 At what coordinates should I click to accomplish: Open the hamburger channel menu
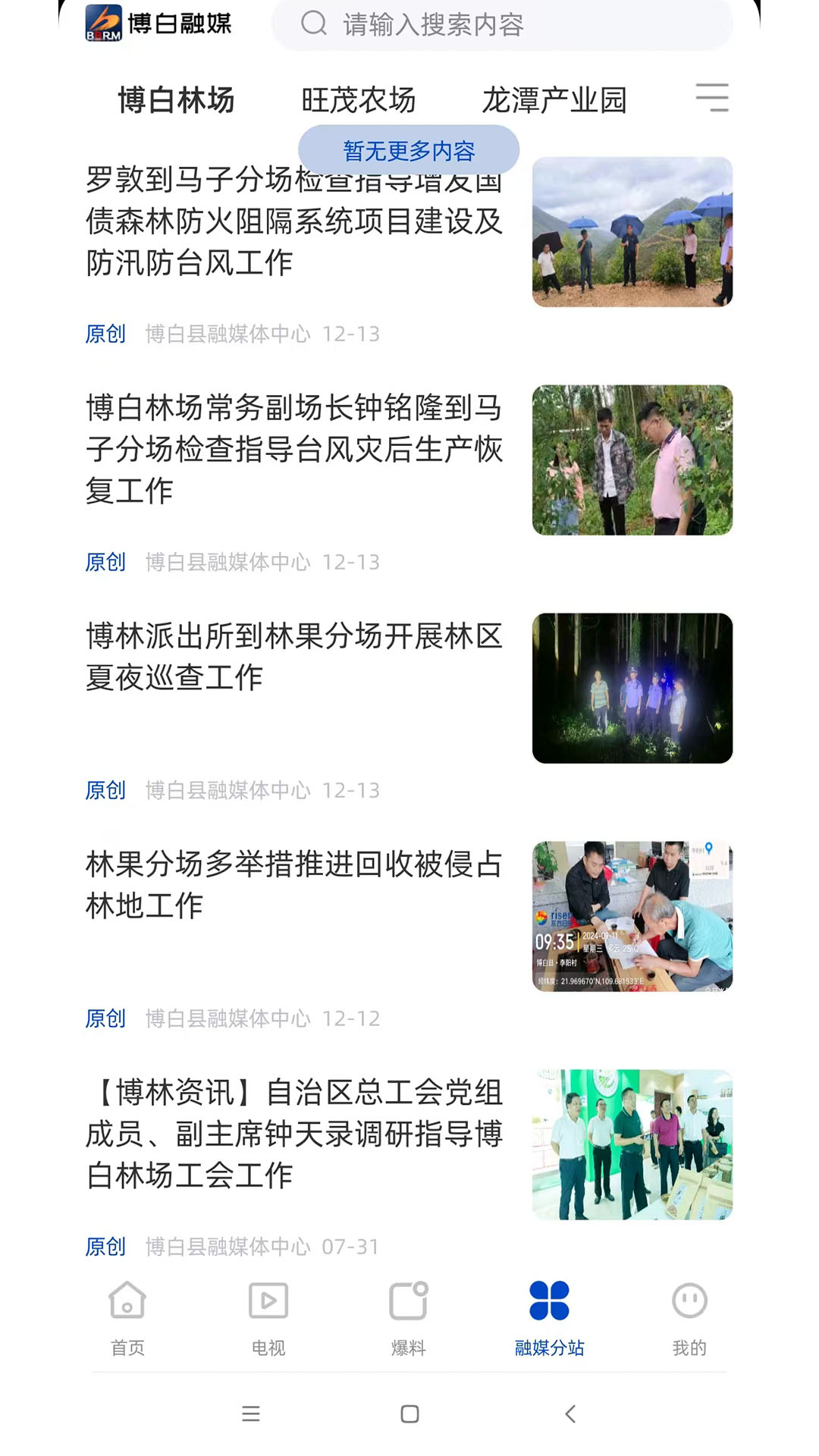(713, 98)
